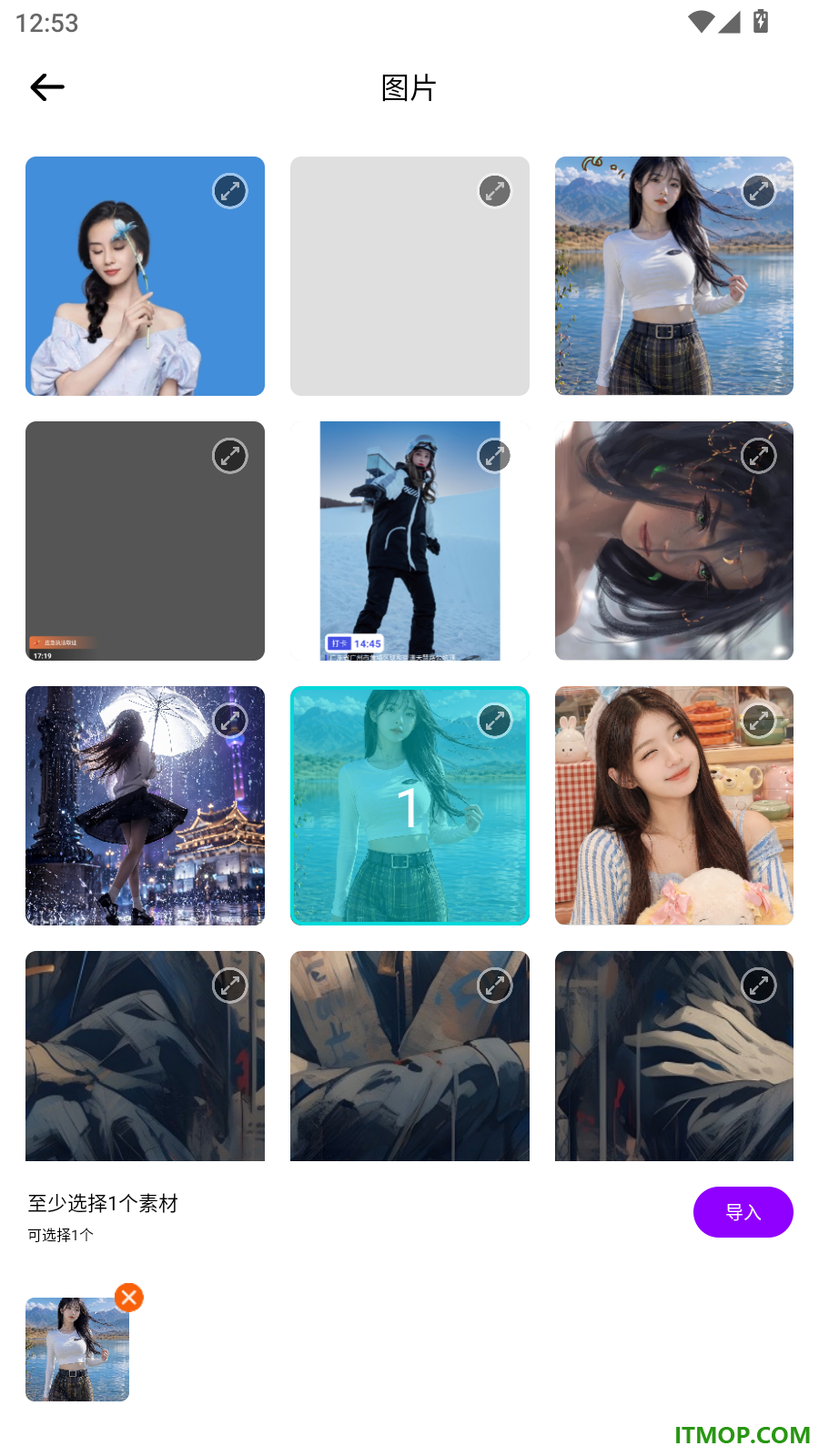Select the winking girl with plush toy photo
The image size is (819, 1456).
pyautogui.click(x=674, y=805)
